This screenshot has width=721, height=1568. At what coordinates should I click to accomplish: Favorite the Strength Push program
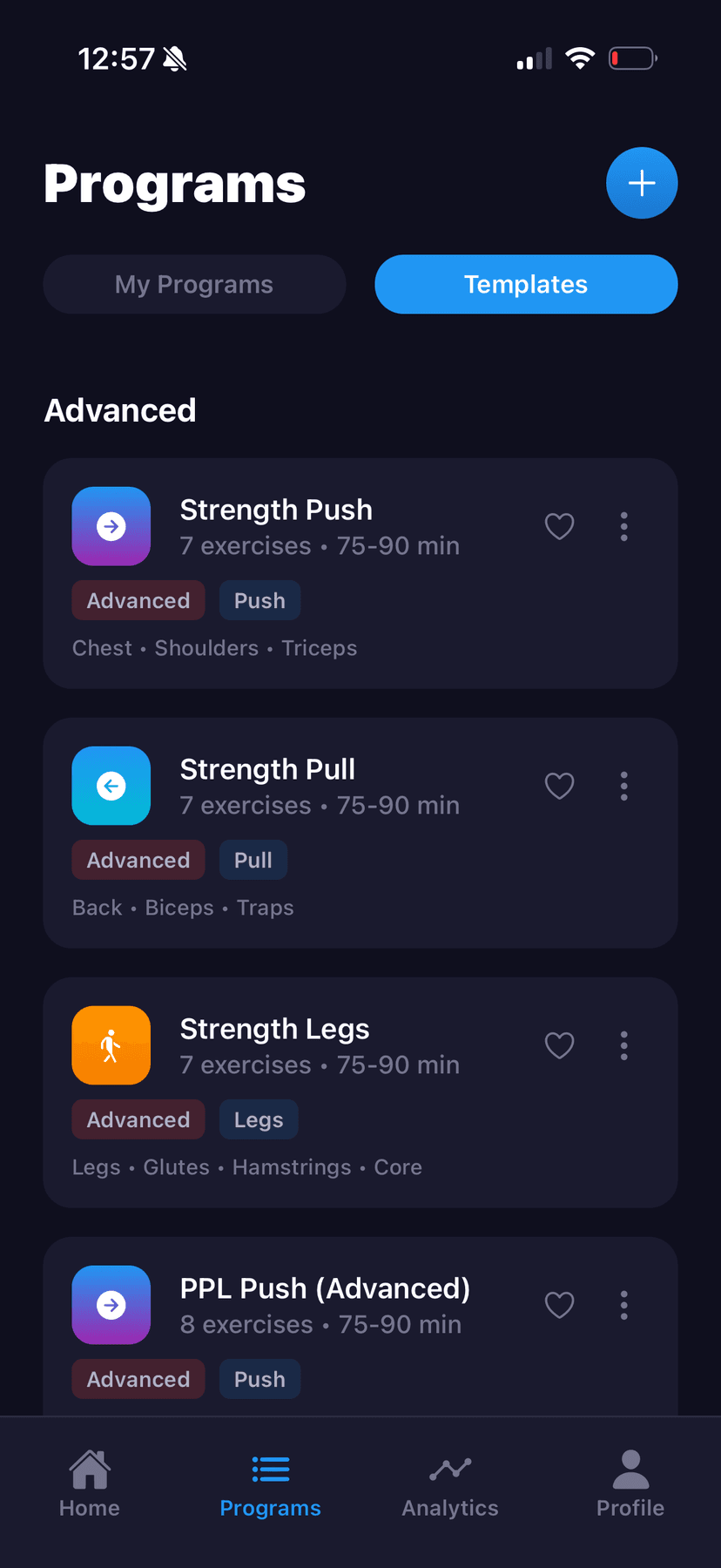(x=559, y=526)
